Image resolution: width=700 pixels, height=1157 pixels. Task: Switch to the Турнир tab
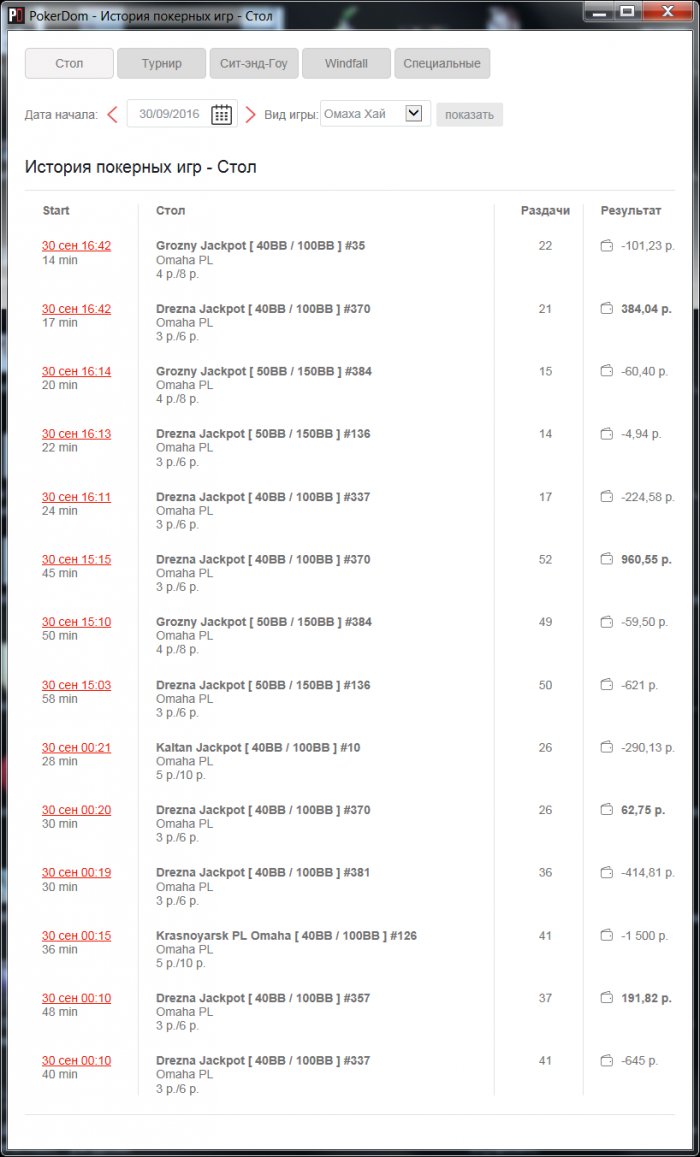point(161,63)
